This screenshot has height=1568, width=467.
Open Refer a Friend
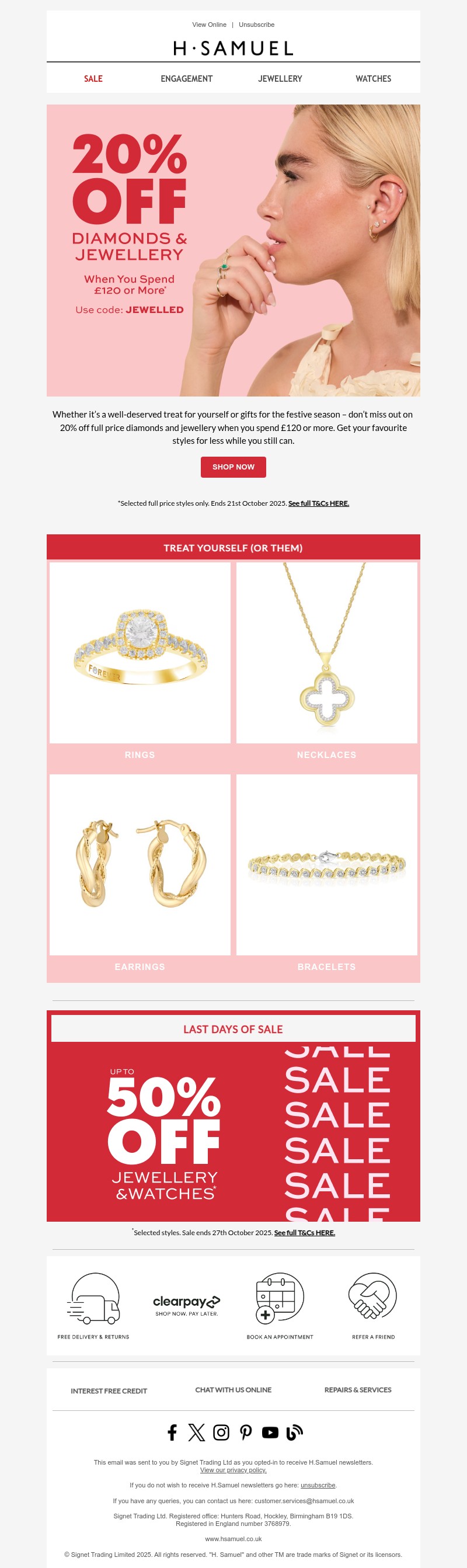(x=373, y=1305)
